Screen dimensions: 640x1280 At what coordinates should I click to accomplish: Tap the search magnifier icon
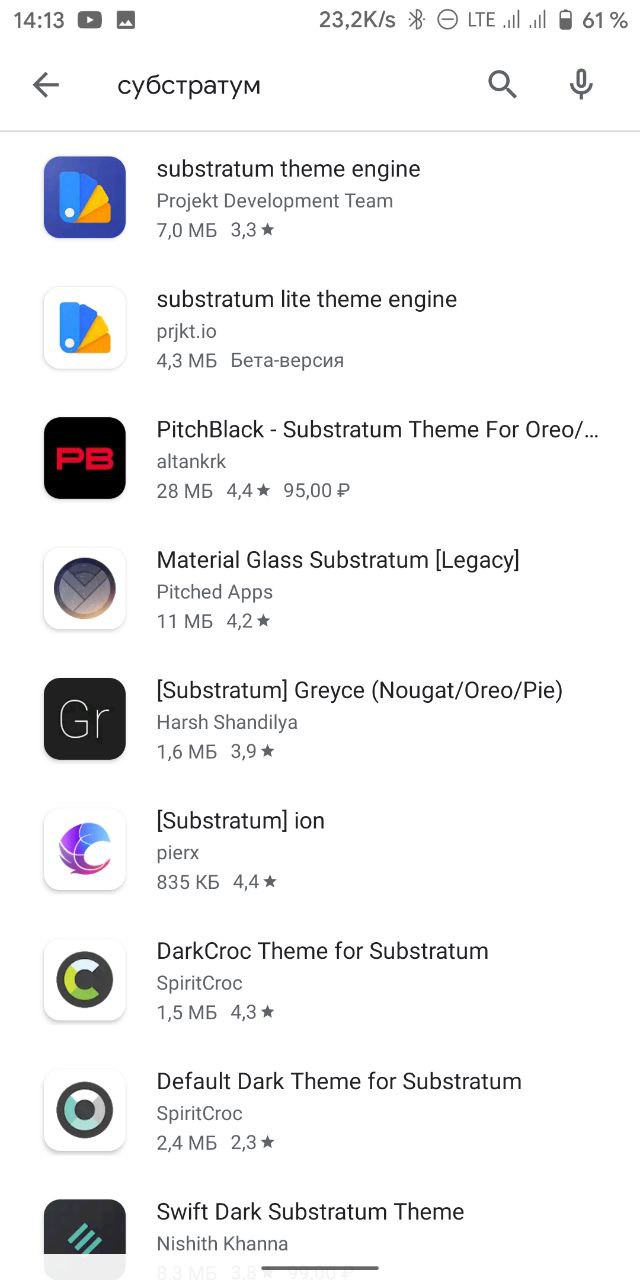coord(503,85)
